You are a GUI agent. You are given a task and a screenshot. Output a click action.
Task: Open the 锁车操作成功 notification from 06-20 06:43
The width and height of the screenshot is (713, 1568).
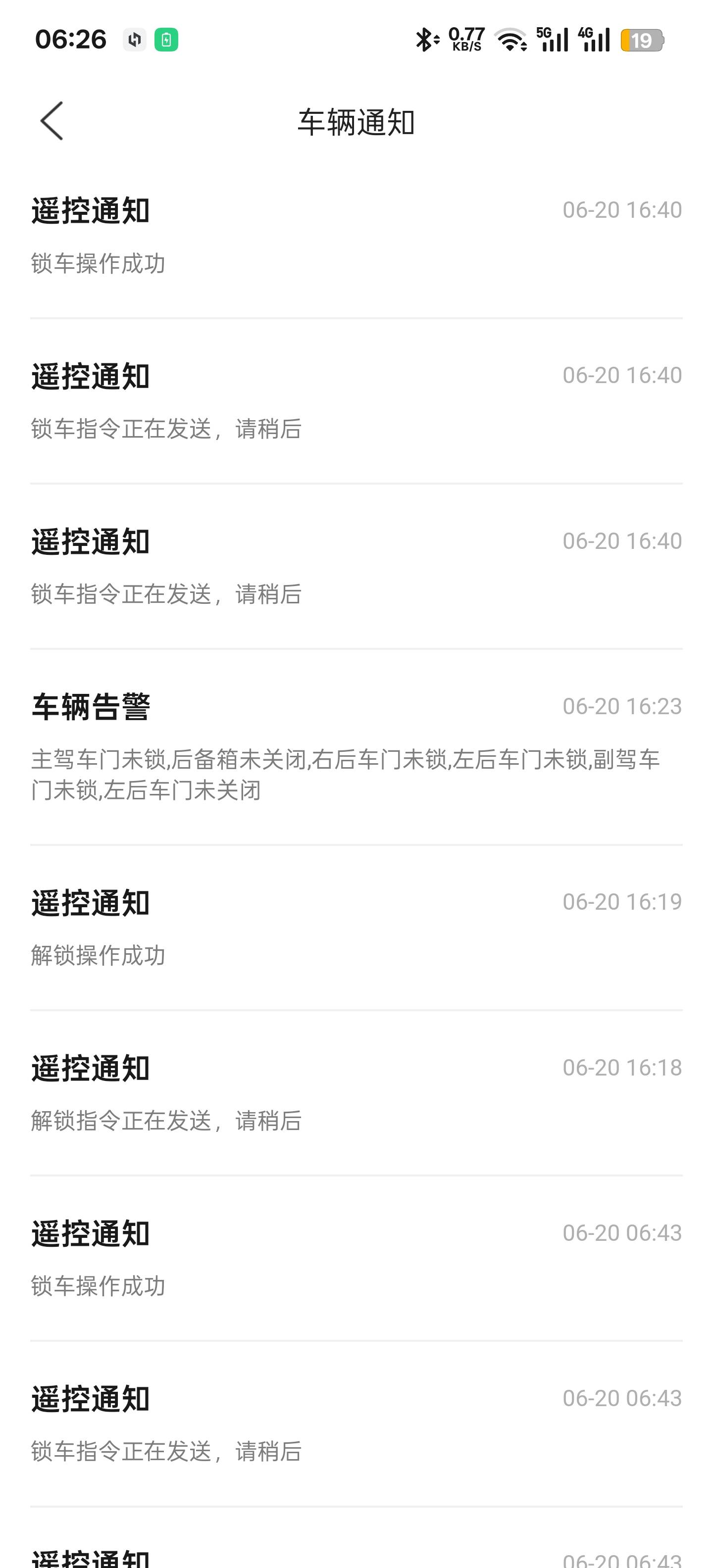click(356, 1259)
